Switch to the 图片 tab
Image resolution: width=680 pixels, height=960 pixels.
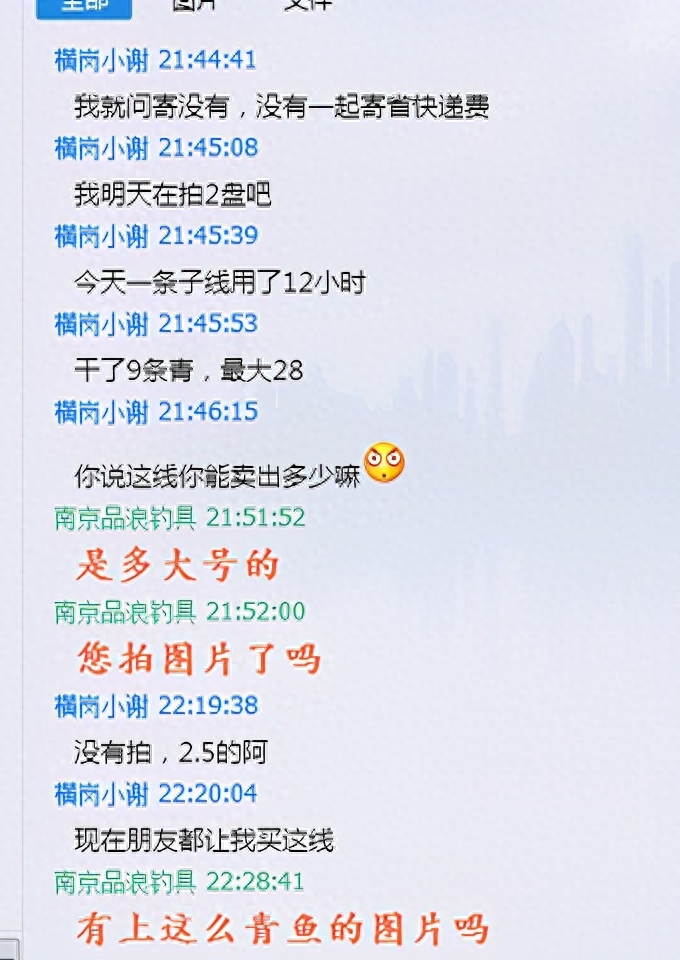[x=193, y=5]
